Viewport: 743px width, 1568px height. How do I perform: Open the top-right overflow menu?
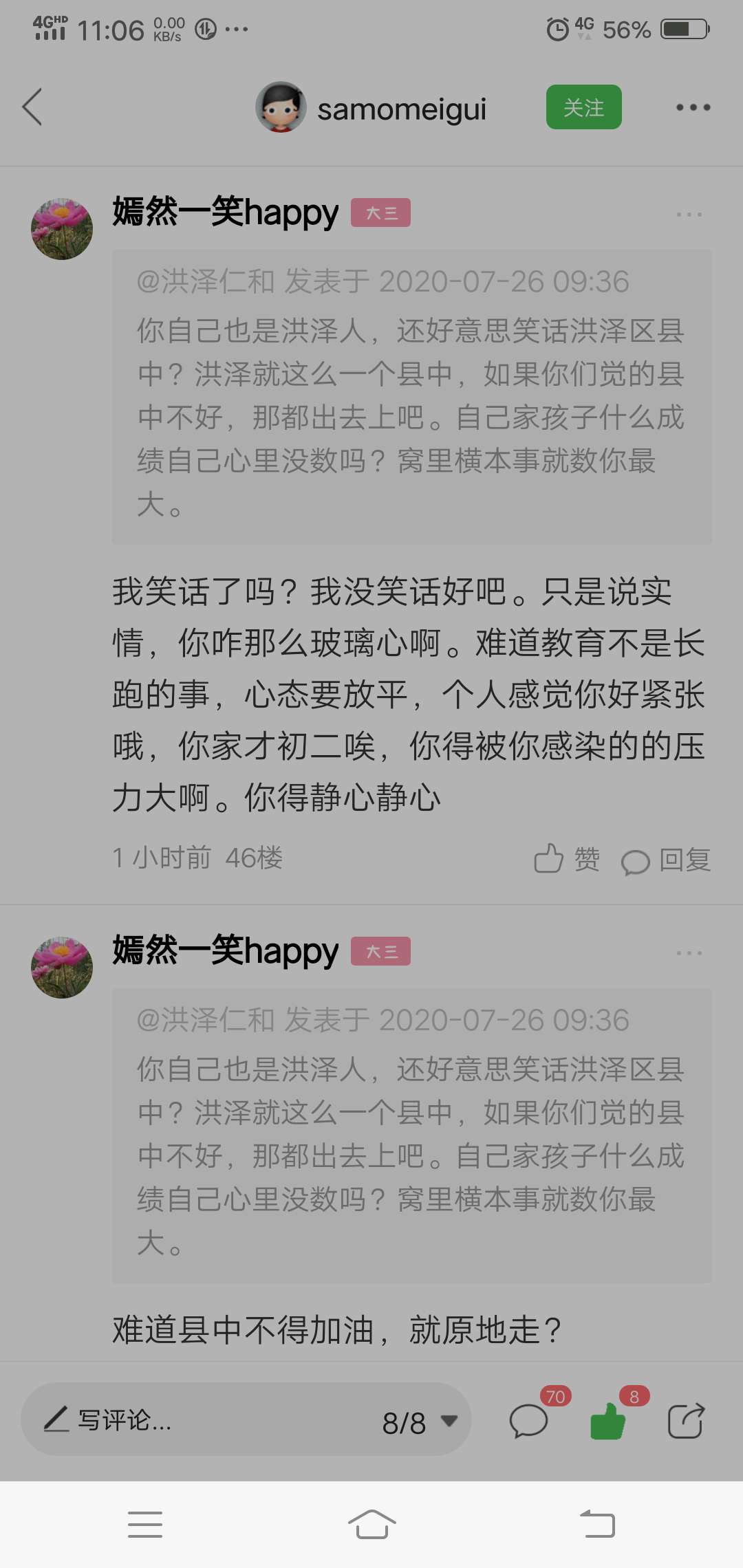point(693,107)
